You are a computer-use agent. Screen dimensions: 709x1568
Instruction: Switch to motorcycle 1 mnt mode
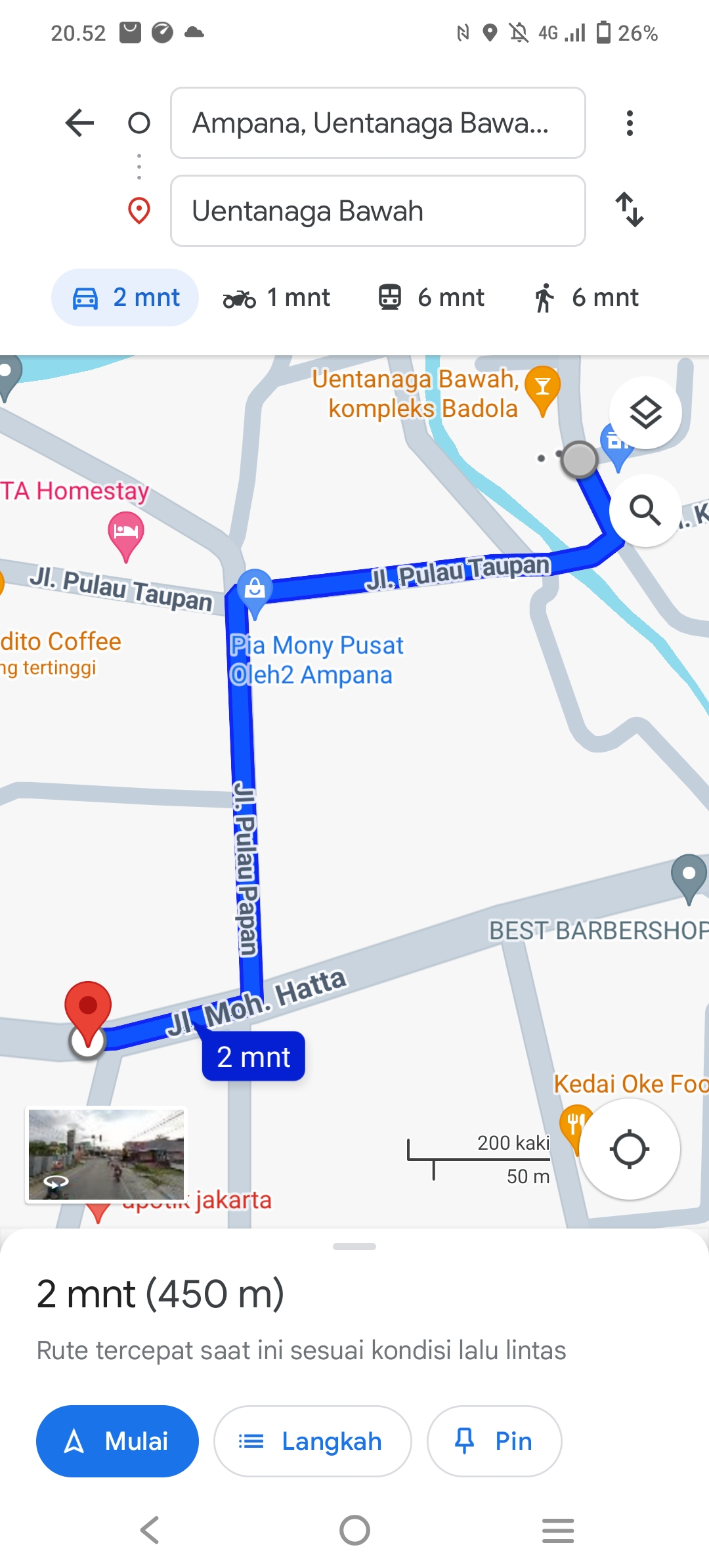(x=276, y=297)
